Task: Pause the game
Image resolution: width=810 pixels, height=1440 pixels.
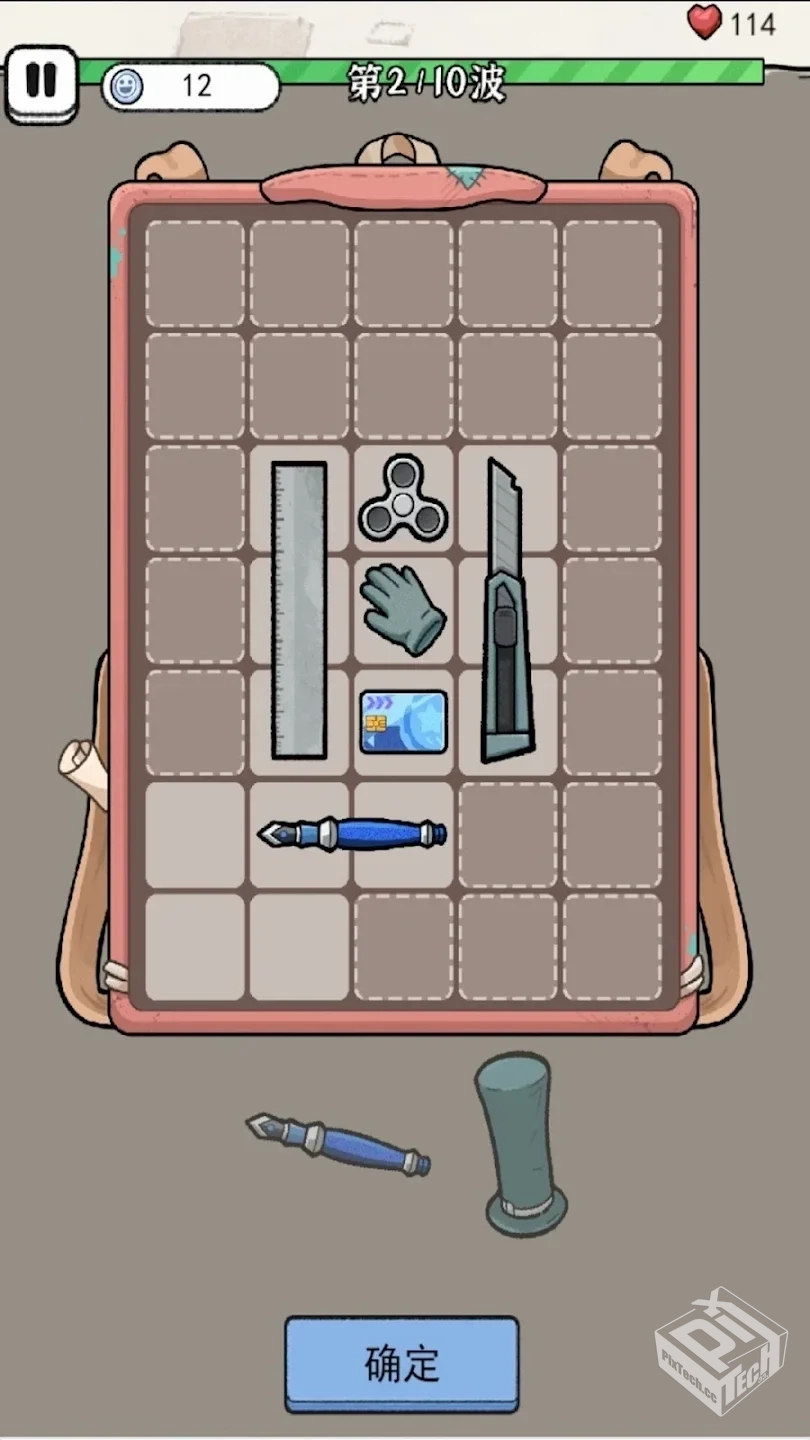Action: (41, 81)
